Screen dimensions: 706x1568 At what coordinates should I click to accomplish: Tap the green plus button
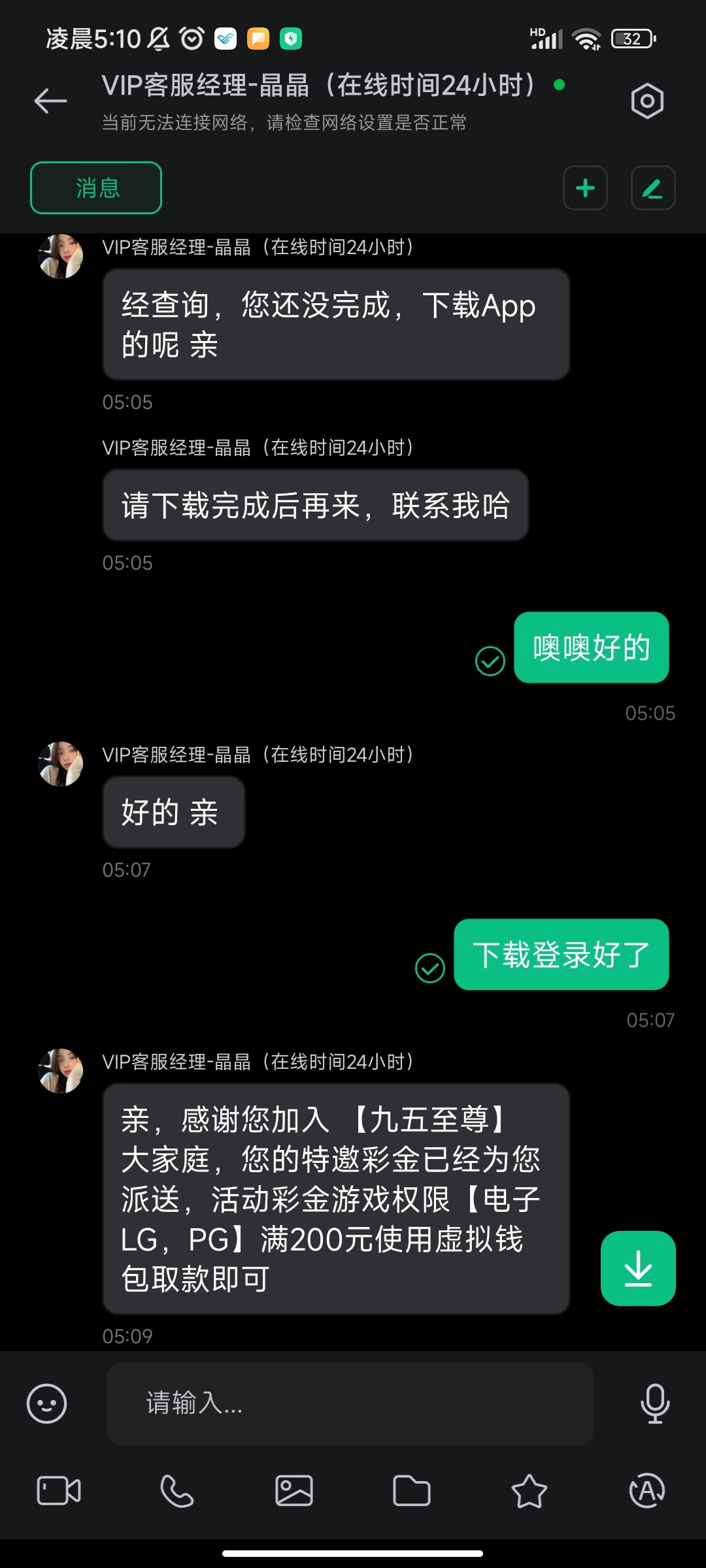pos(585,188)
